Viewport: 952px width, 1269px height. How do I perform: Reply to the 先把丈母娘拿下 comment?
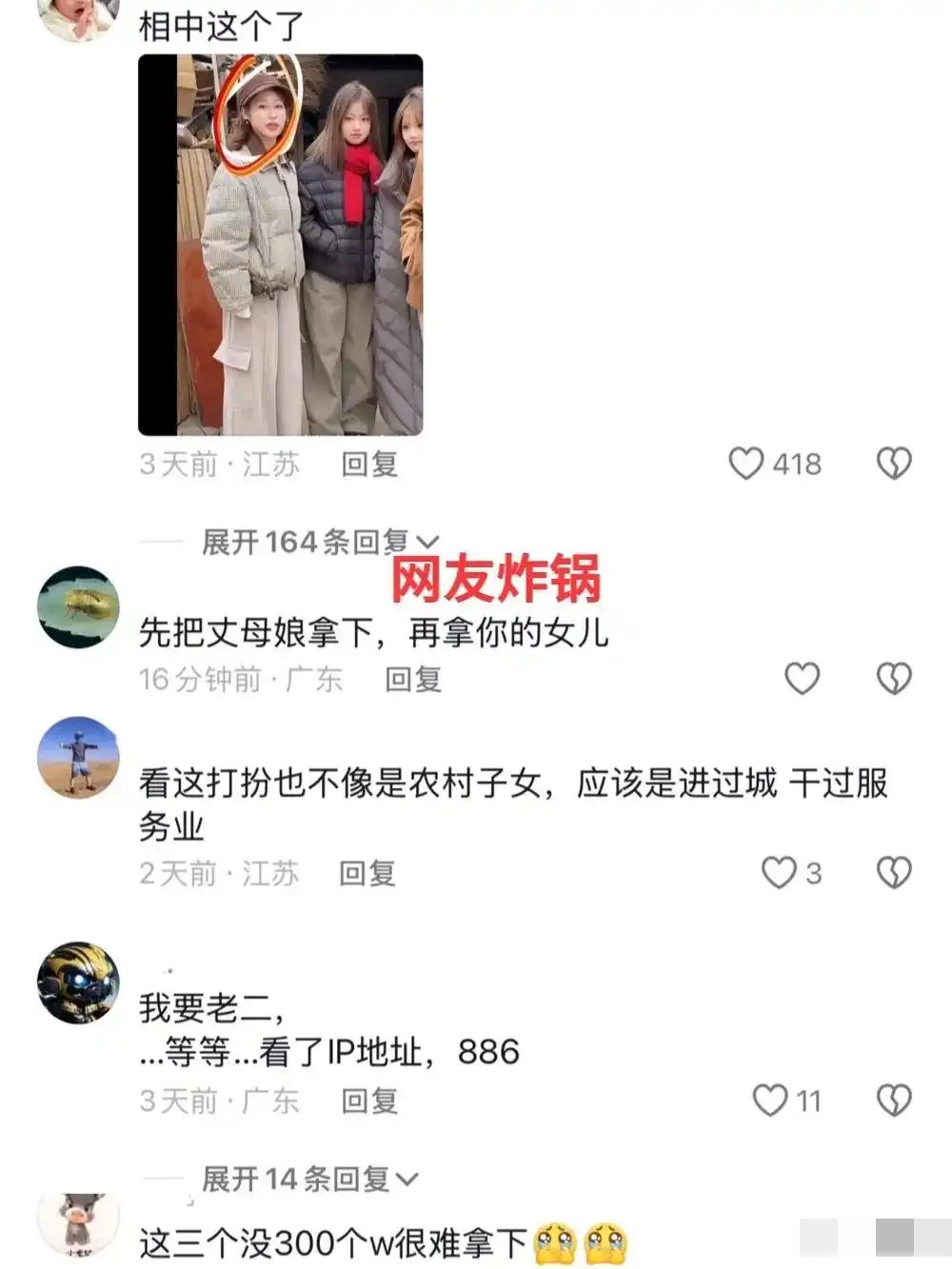pos(413,680)
